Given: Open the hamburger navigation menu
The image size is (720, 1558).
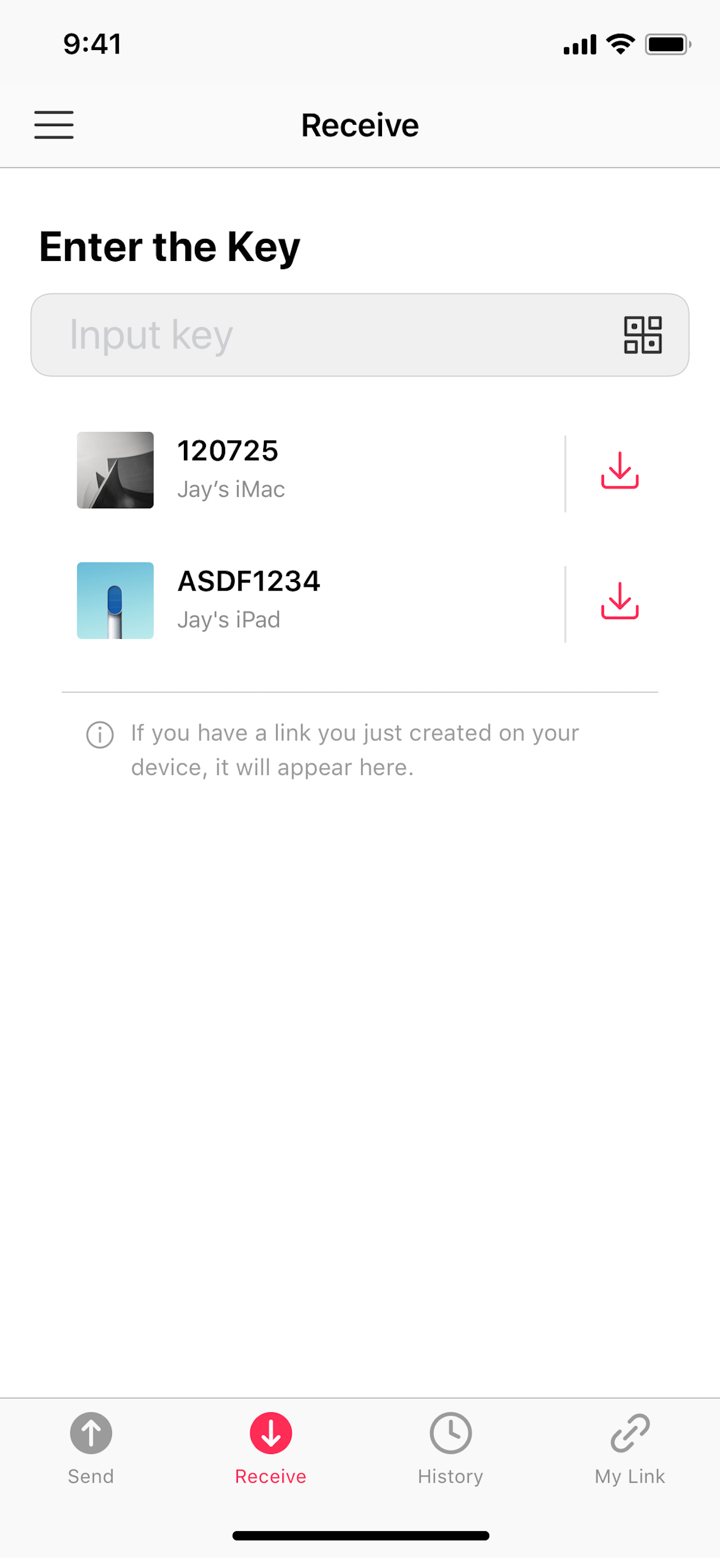Looking at the screenshot, I should (x=54, y=124).
